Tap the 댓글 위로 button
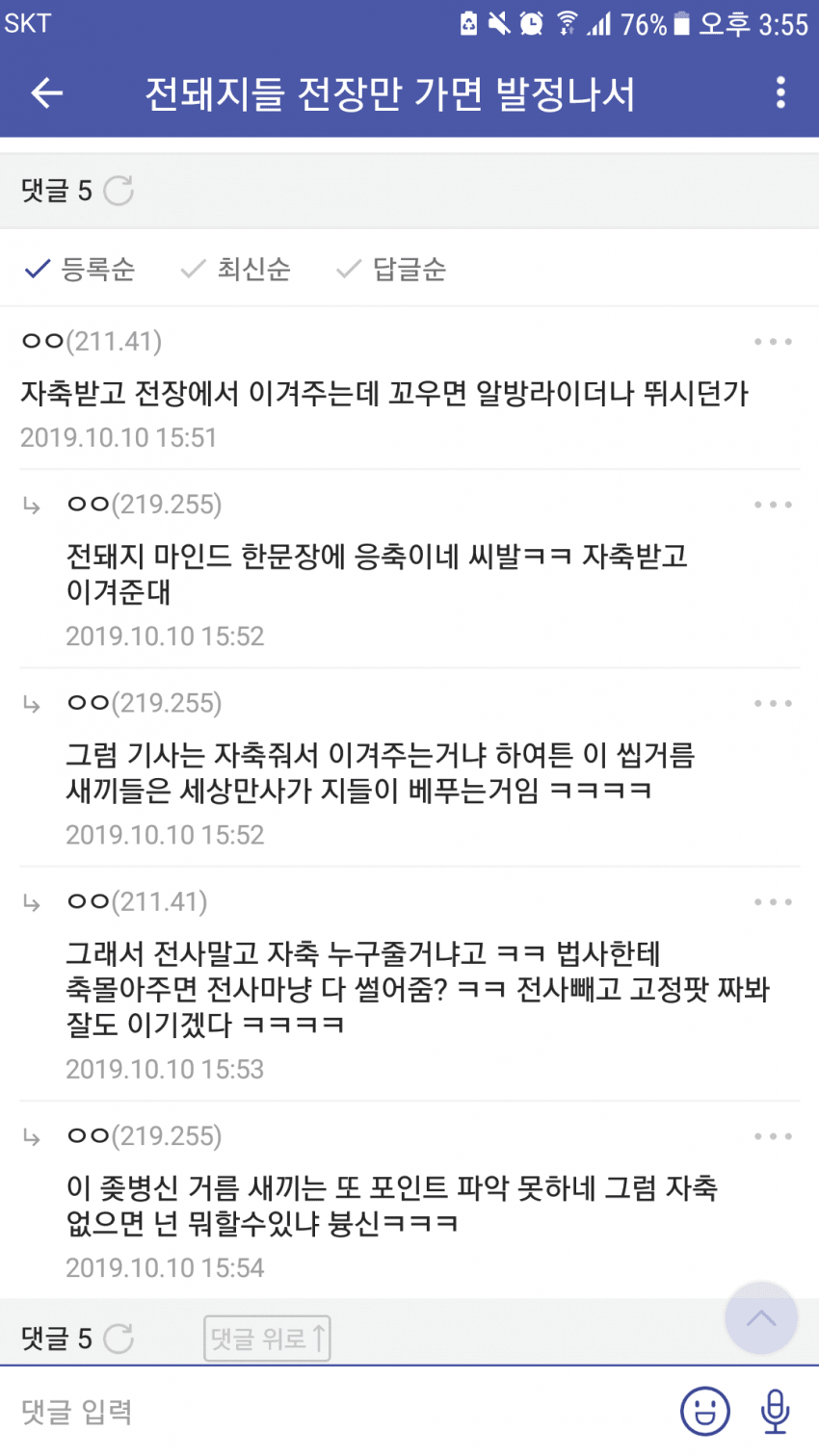This screenshot has width=819, height=1456. pos(267,1338)
